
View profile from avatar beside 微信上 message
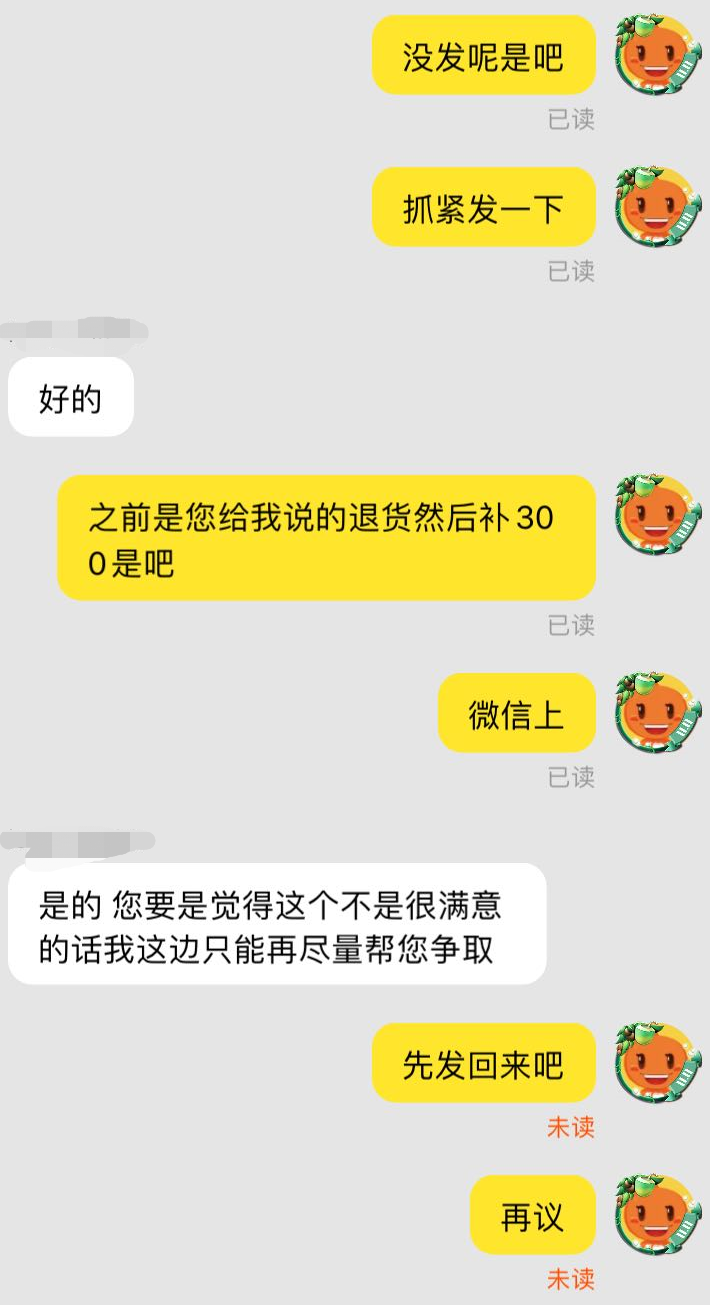(656, 712)
